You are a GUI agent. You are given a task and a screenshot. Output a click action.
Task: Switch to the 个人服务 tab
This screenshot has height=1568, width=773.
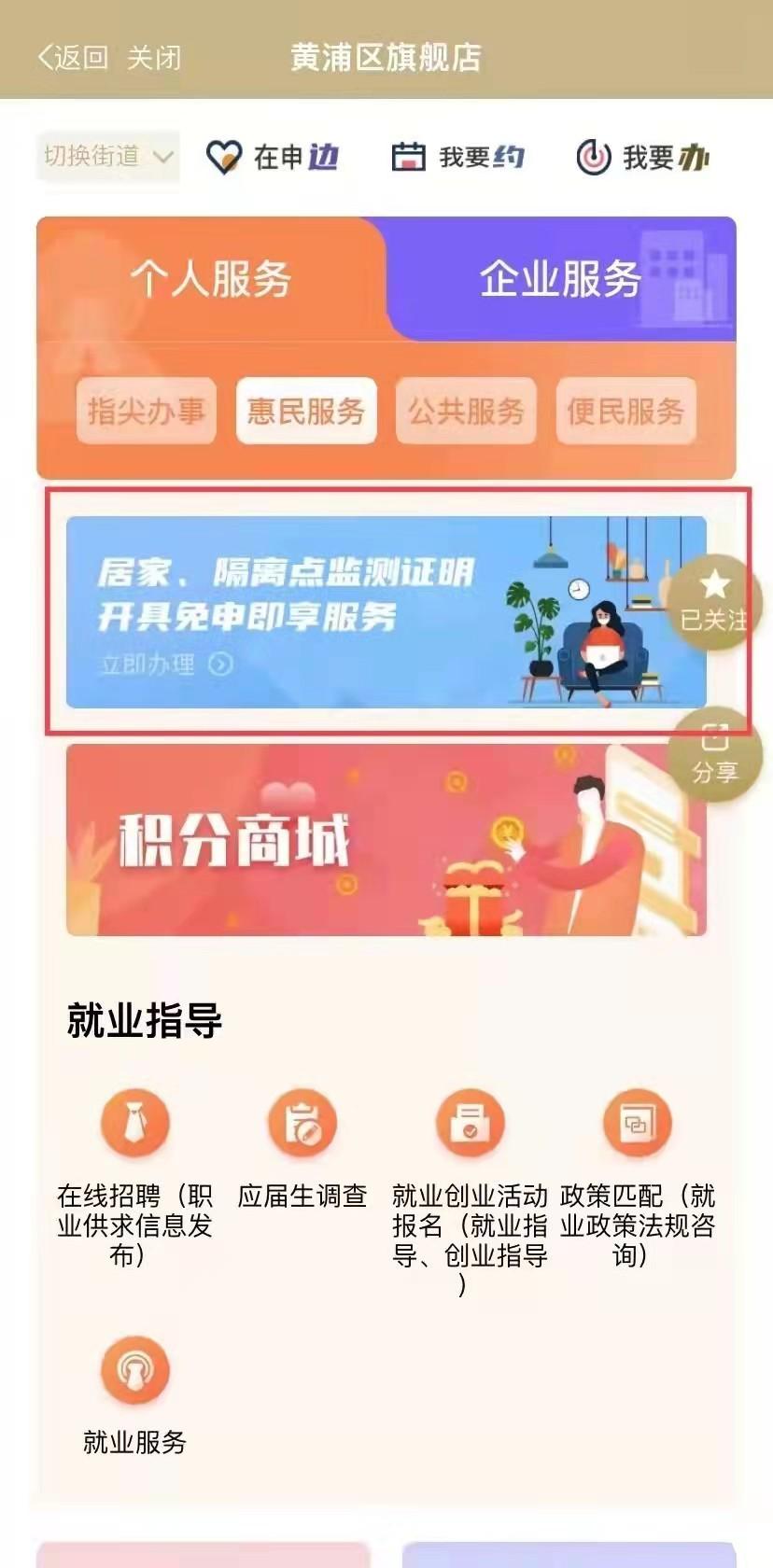pyautogui.click(x=211, y=279)
